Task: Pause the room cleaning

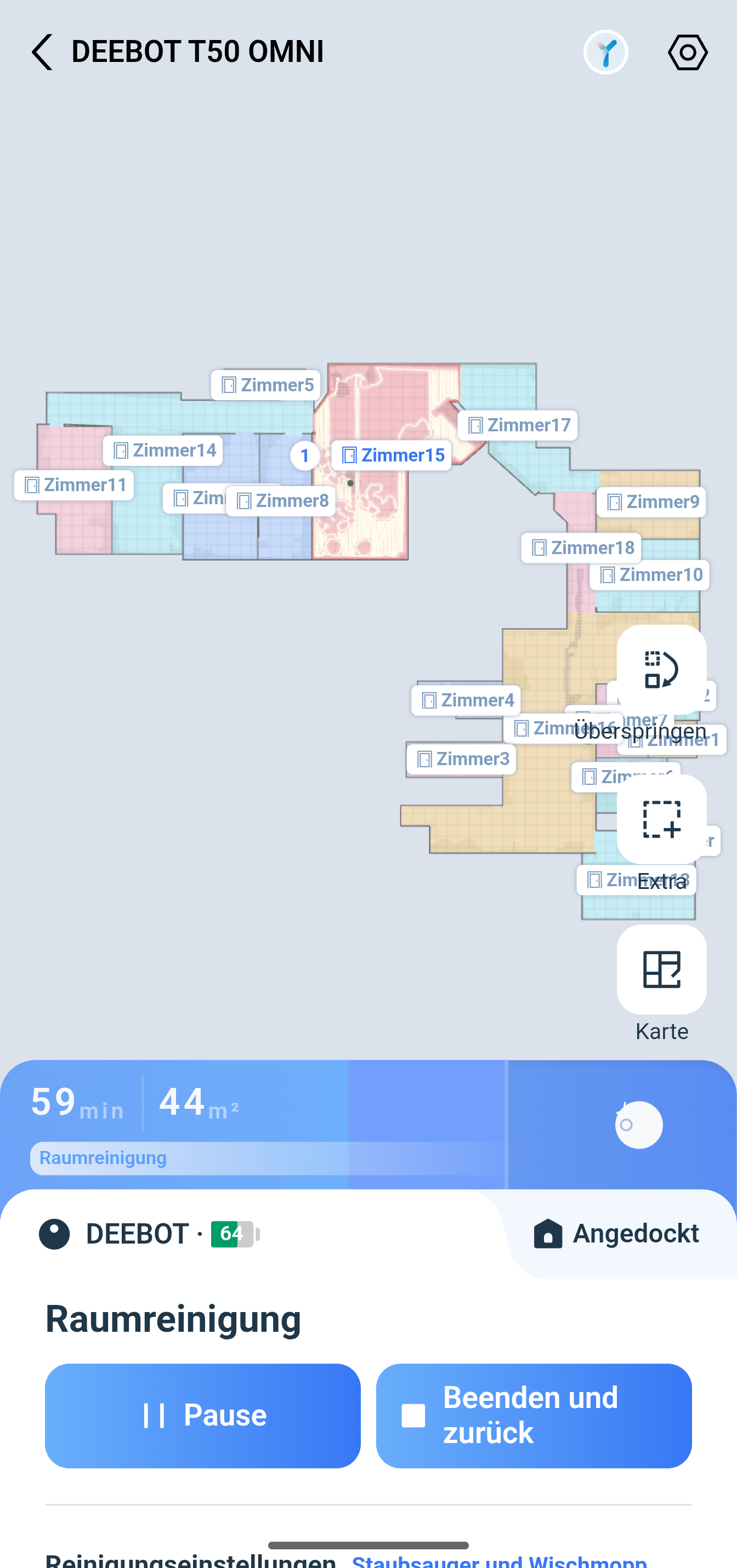Action: click(203, 1415)
